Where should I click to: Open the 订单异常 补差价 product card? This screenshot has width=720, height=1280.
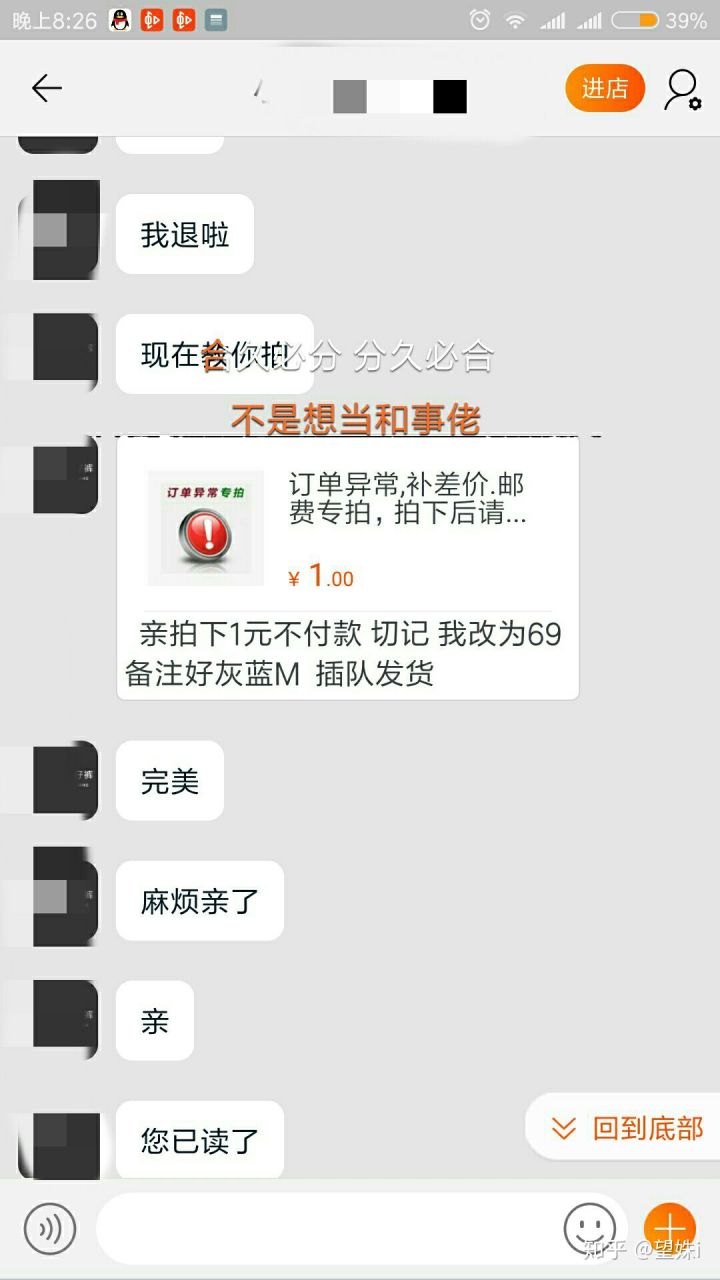[x=348, y=530]
